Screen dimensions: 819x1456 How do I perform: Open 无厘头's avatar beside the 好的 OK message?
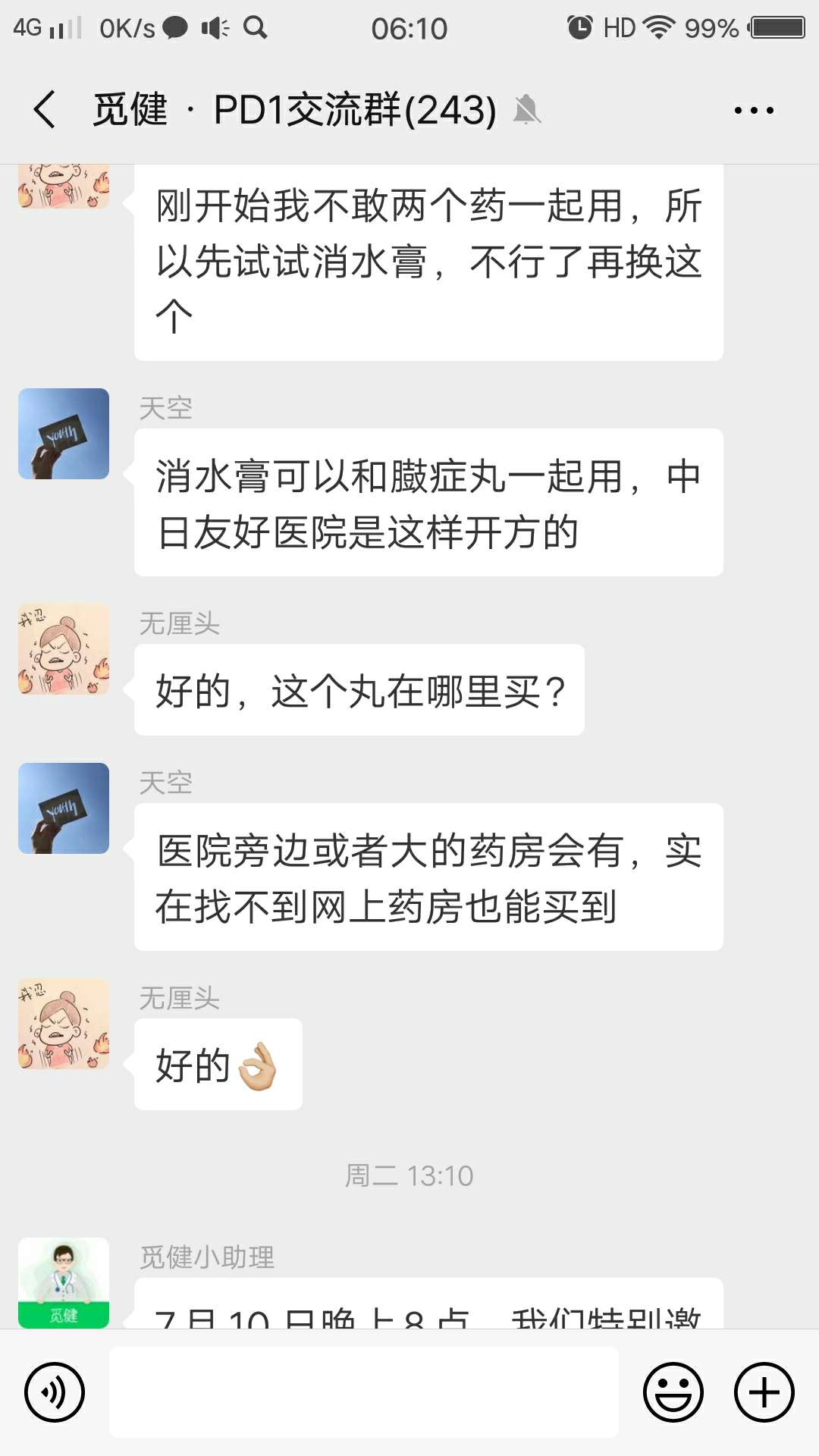(64, 1024)
